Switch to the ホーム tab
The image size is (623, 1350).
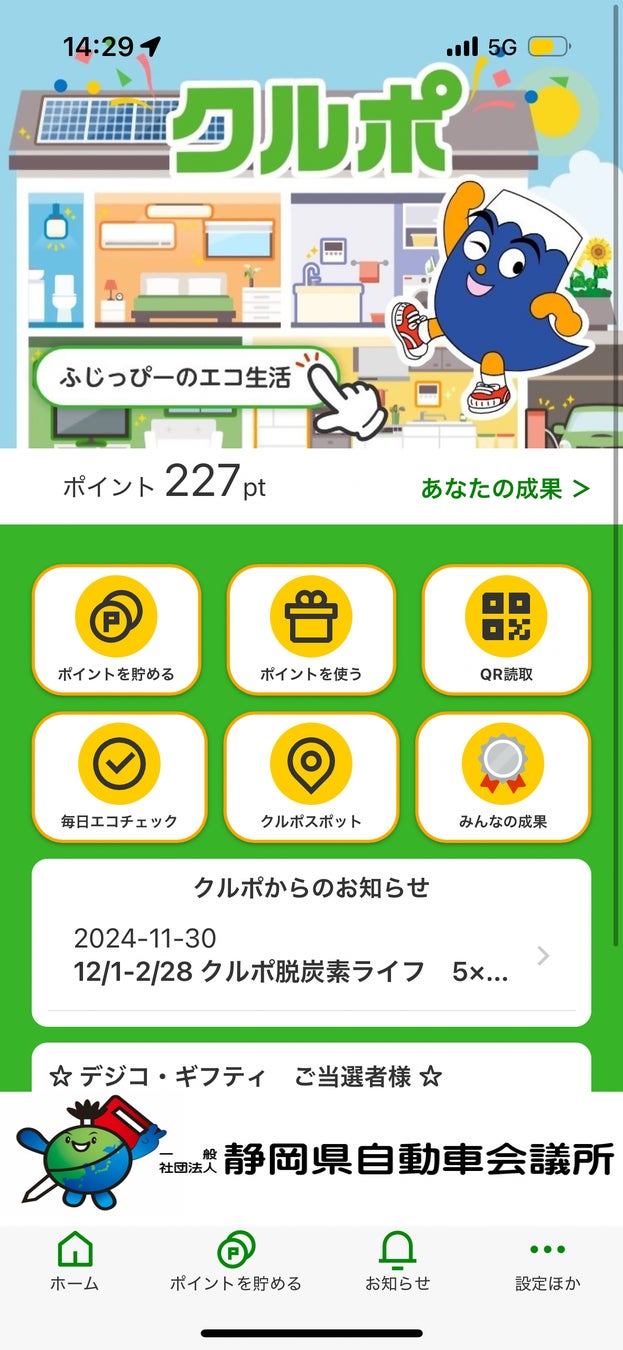75,1262
